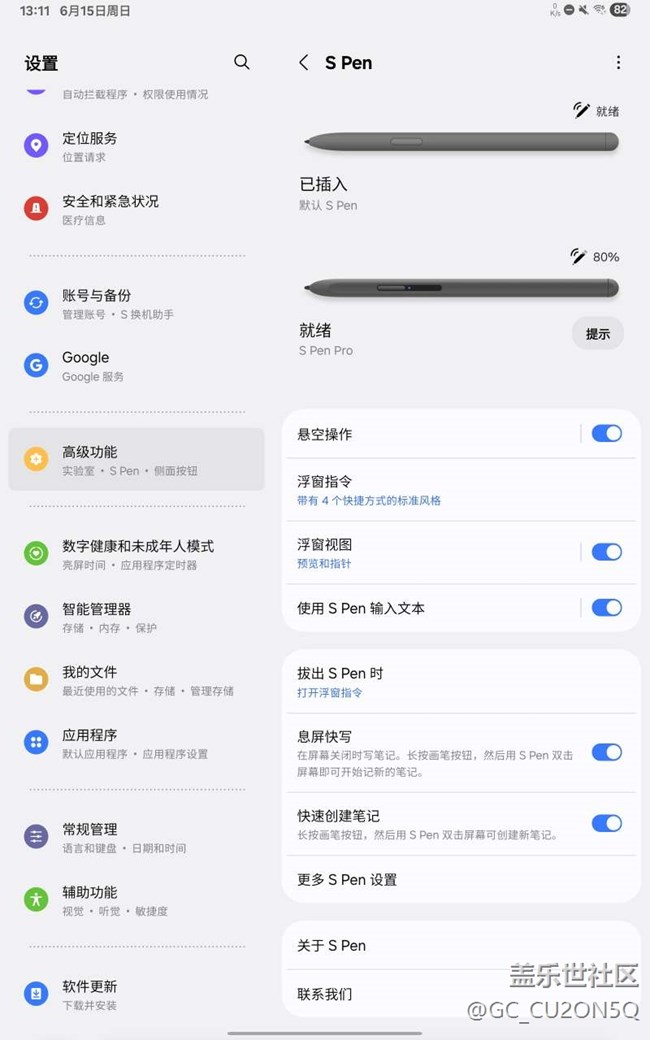The width and height of the screenshot is (650, 1040).
Task: Open 拔出 S Pen 时 options
Action: [461, 682]
